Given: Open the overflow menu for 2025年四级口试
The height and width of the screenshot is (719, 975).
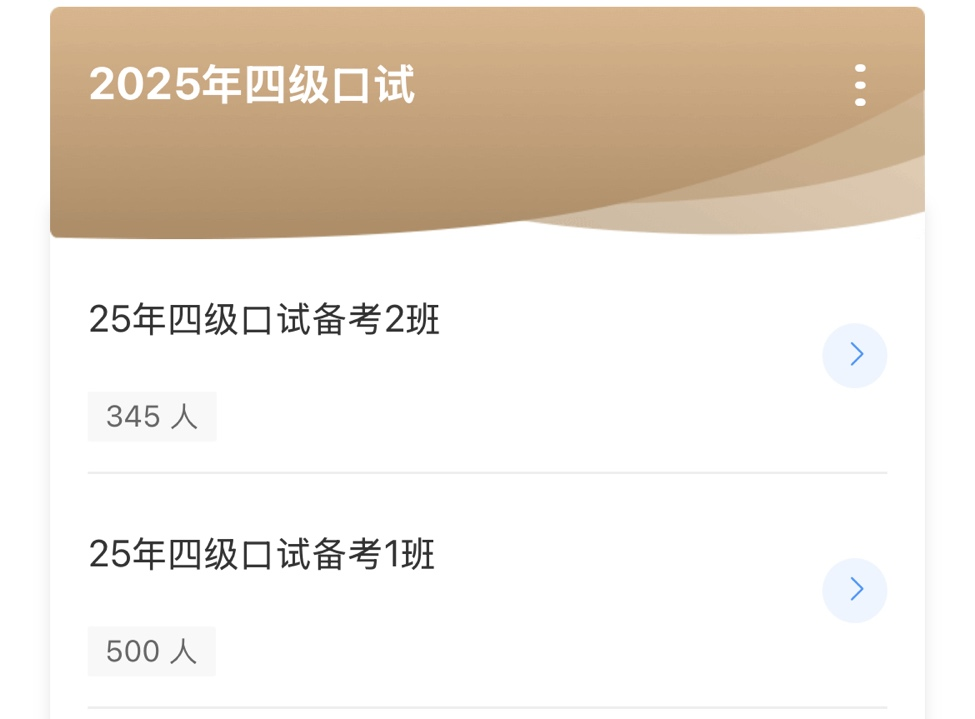Looking at the screenshot, I should [859, 85].
